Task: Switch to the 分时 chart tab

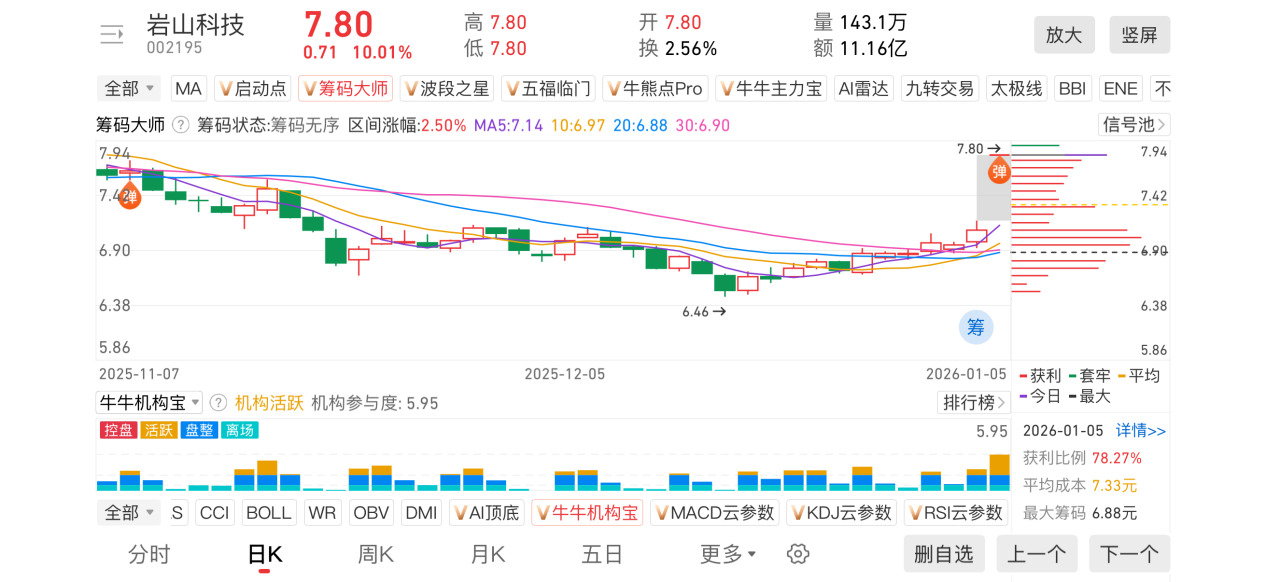Action: click(149, 554)
